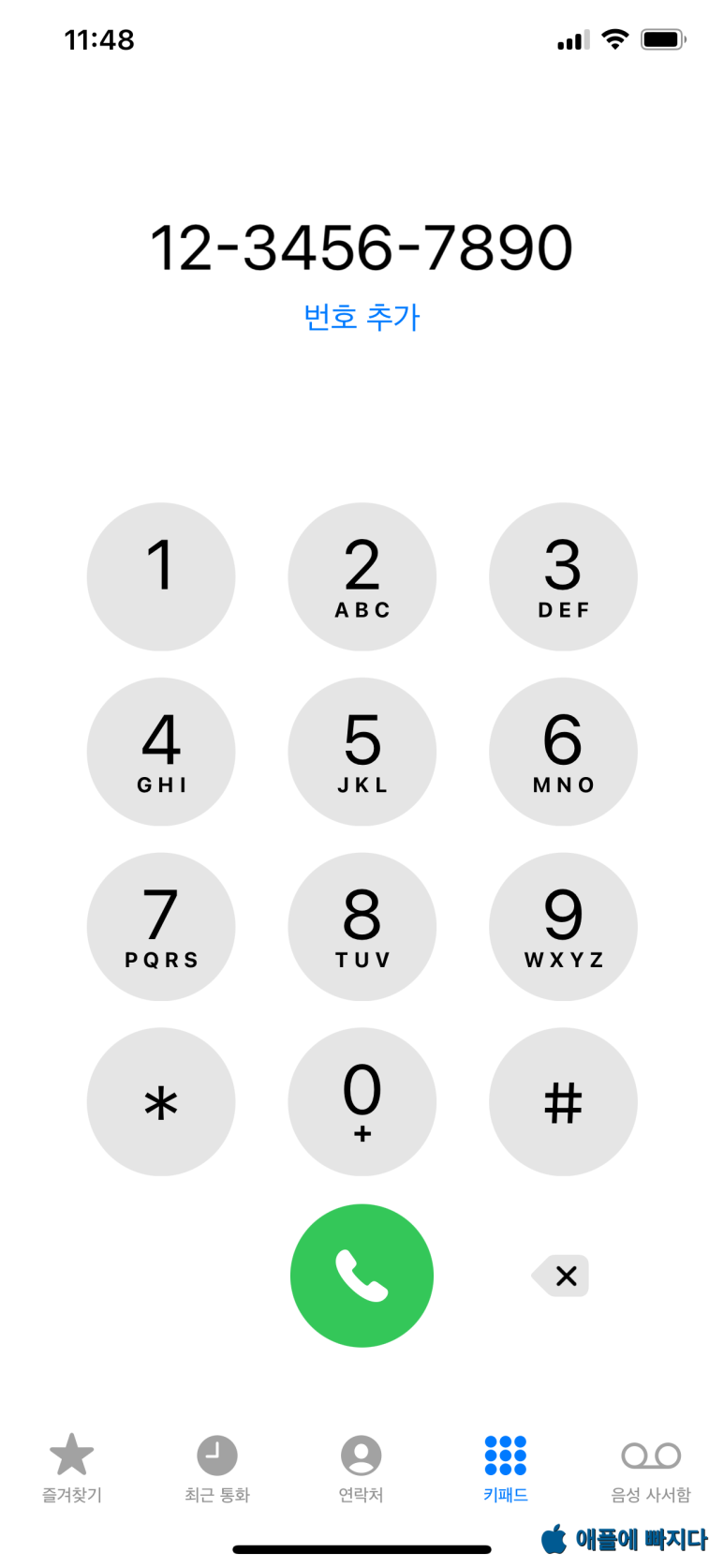Tap the 8 TUV key
The width and height of the screenshot is (724, 1568).
(362, 927)
